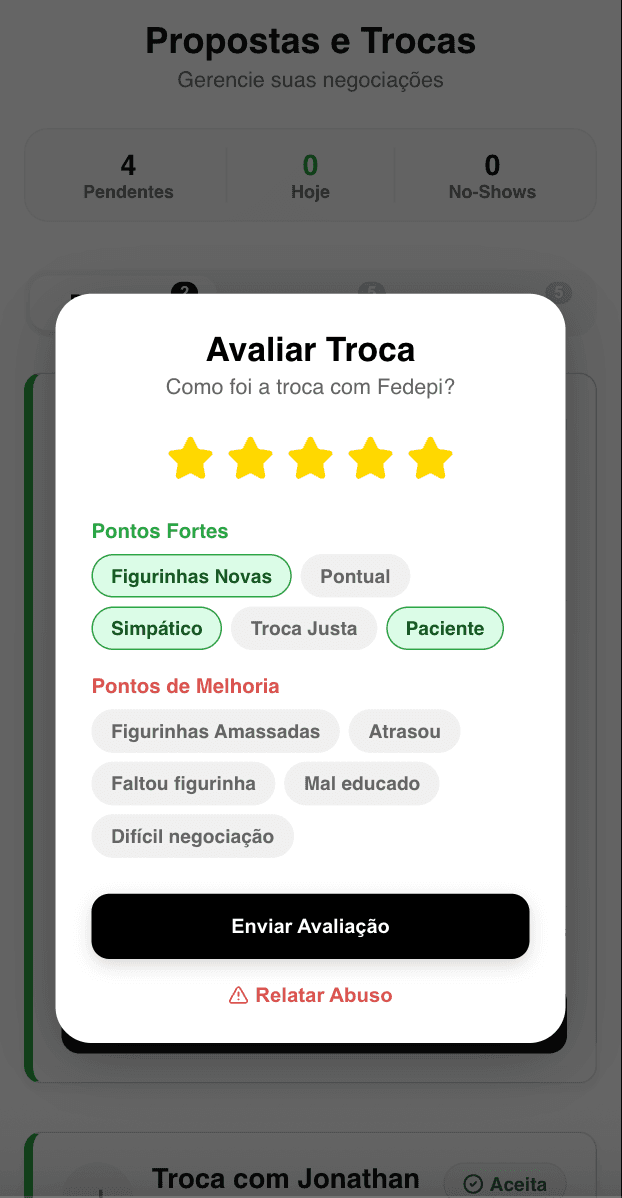
Task: Select the Atrasou chip
Action: coord(404,731)
